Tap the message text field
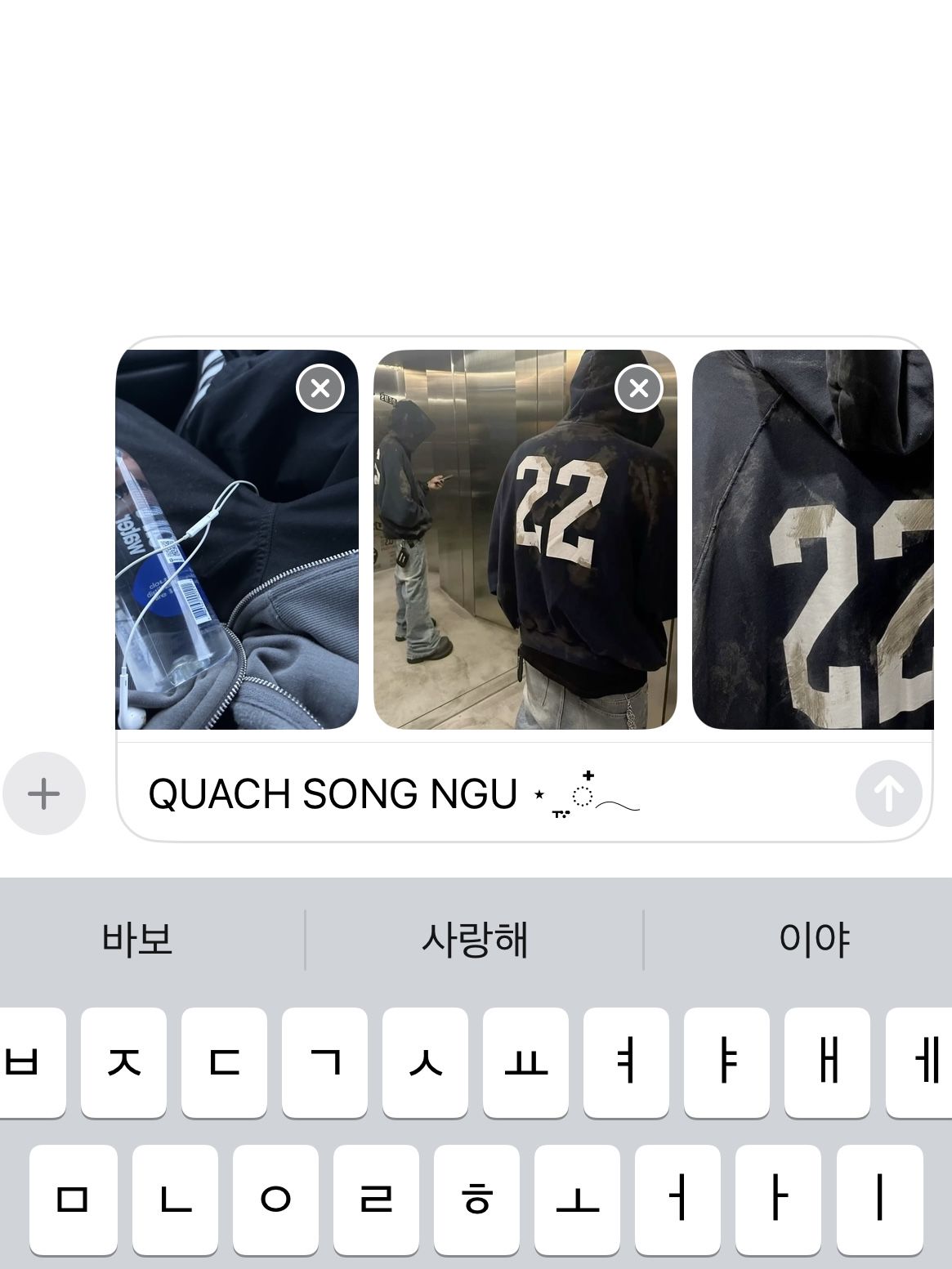The image size is (952, 1269). tap(490, 793)
